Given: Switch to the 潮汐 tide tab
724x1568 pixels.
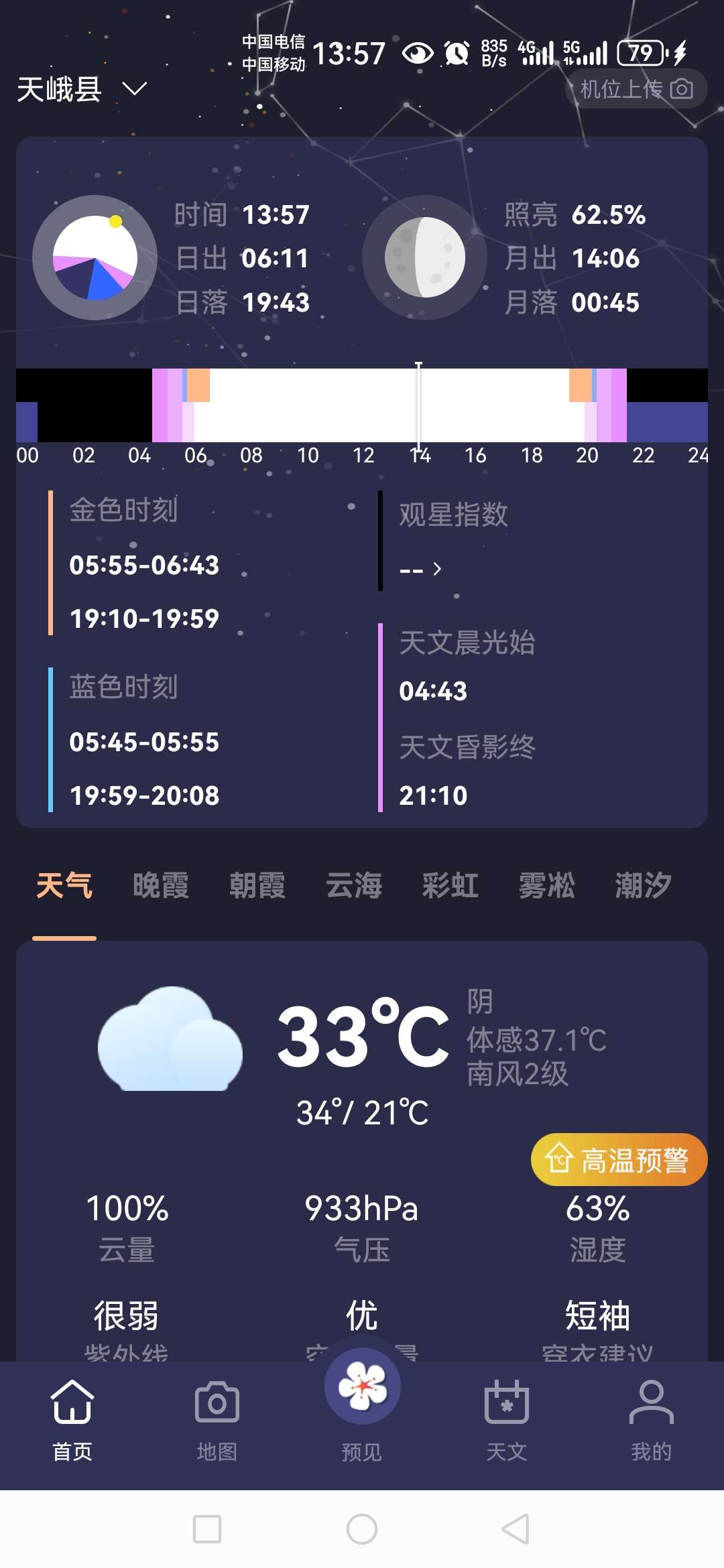Looking at the screenshot, I should click(644, 885).
